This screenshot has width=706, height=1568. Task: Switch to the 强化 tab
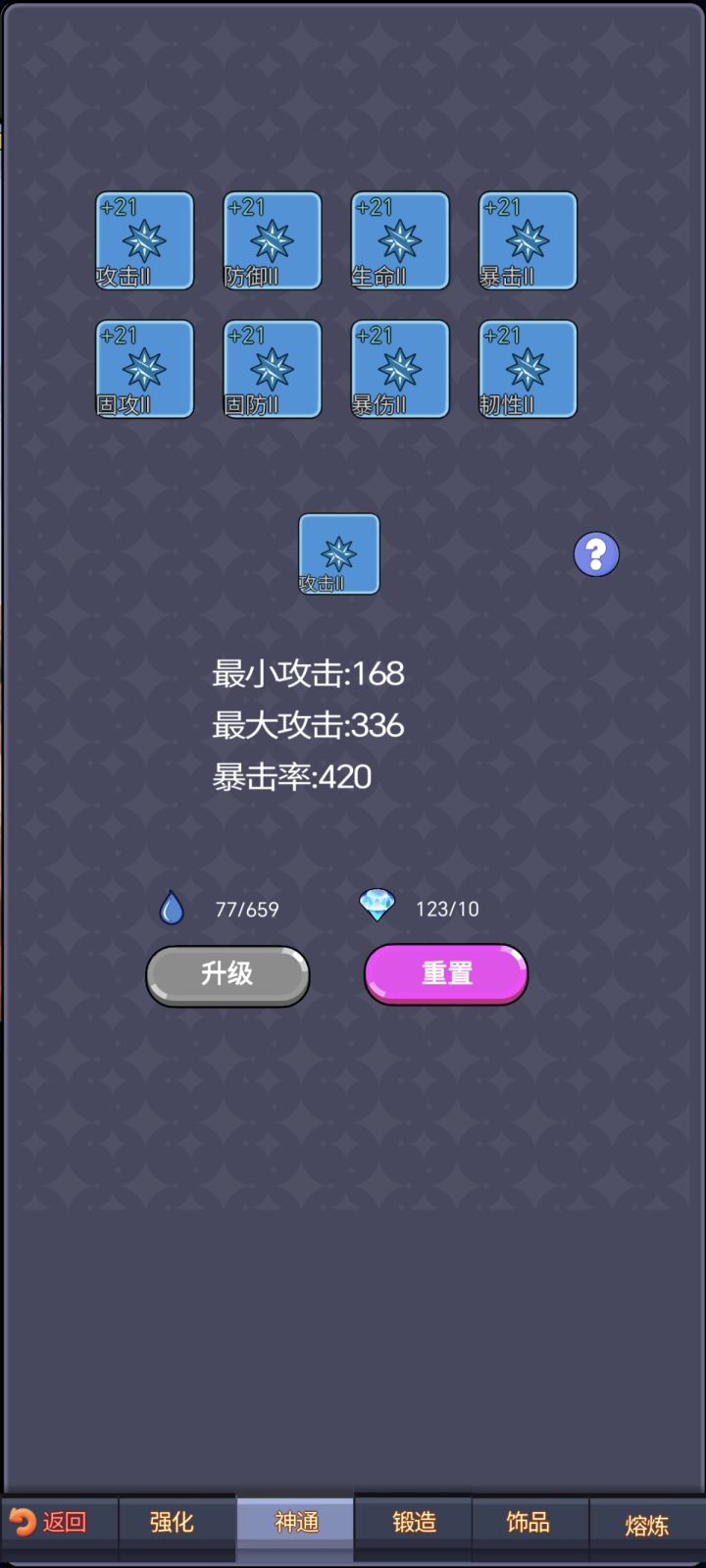coord(176,1526)
